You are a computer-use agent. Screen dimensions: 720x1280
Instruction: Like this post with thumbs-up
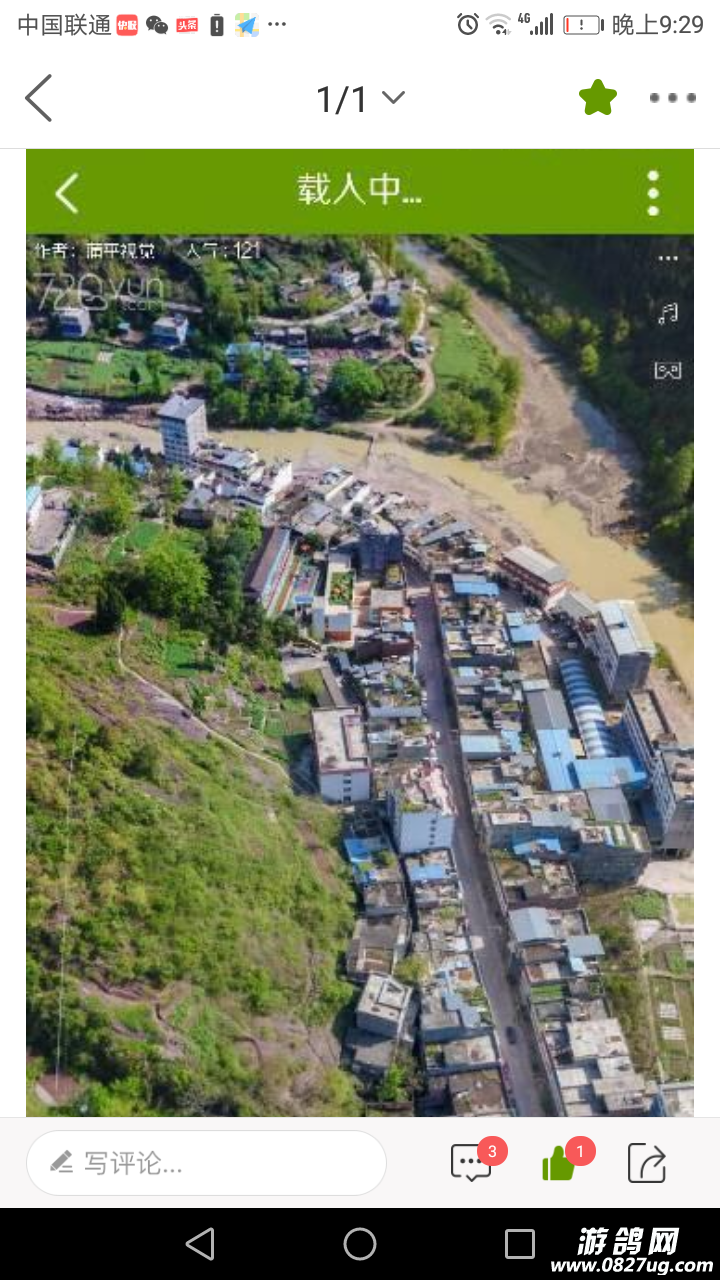(x=560, y=1163)
